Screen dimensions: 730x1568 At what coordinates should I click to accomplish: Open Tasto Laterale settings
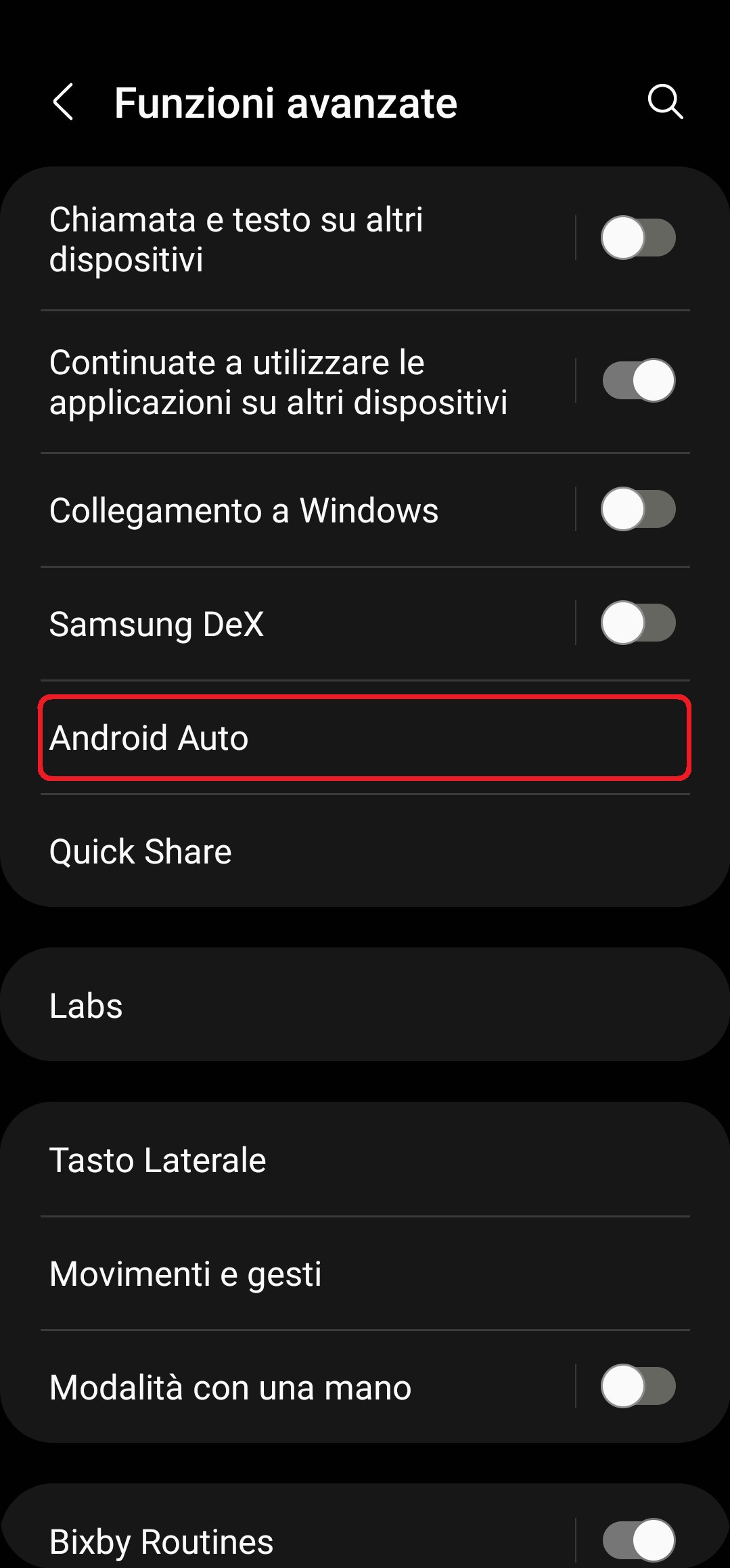coord(365,1160)
